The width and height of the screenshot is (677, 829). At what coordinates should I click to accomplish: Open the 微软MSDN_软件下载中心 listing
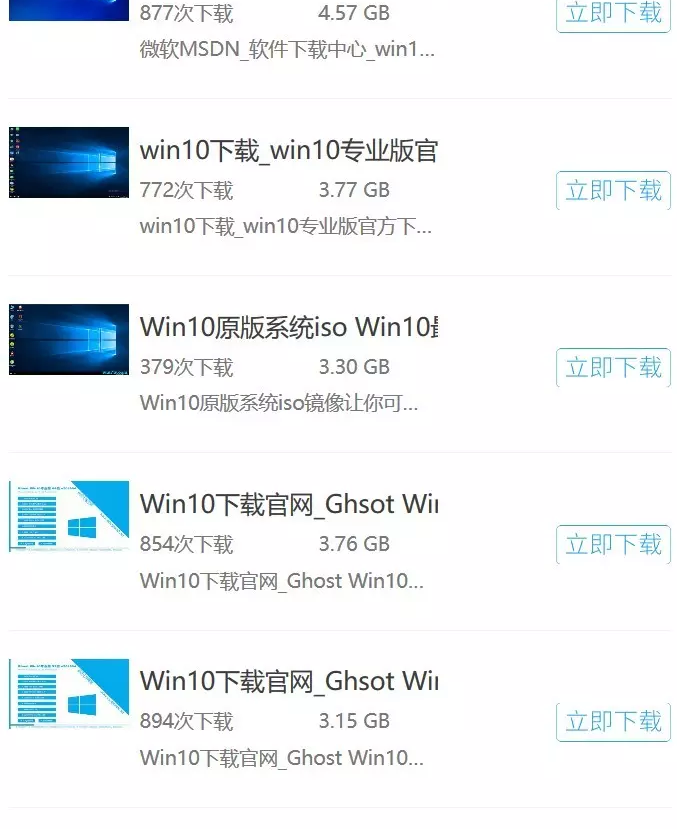(x=287, y=49)
